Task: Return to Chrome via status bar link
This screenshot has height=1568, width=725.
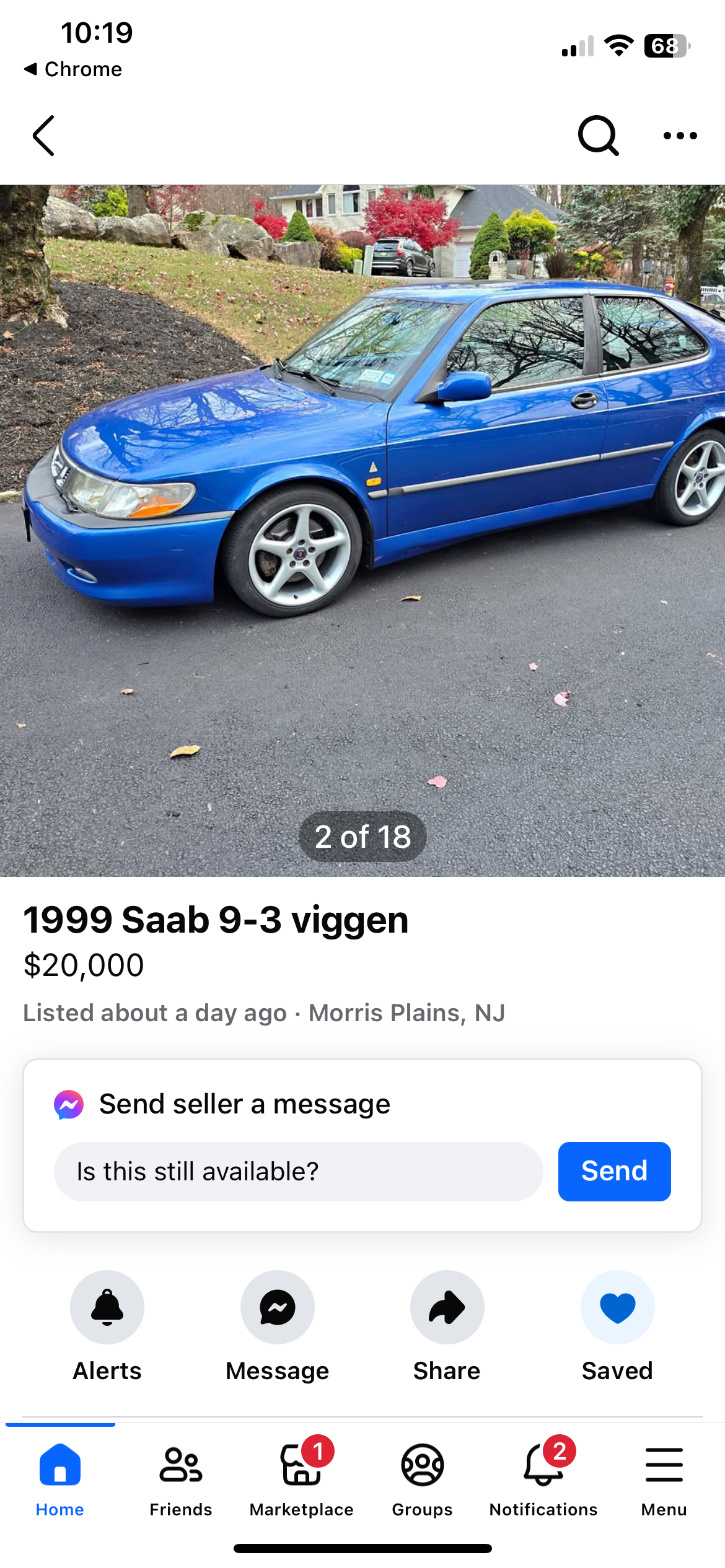Action: pyautogui.click(x=73, y=69)
